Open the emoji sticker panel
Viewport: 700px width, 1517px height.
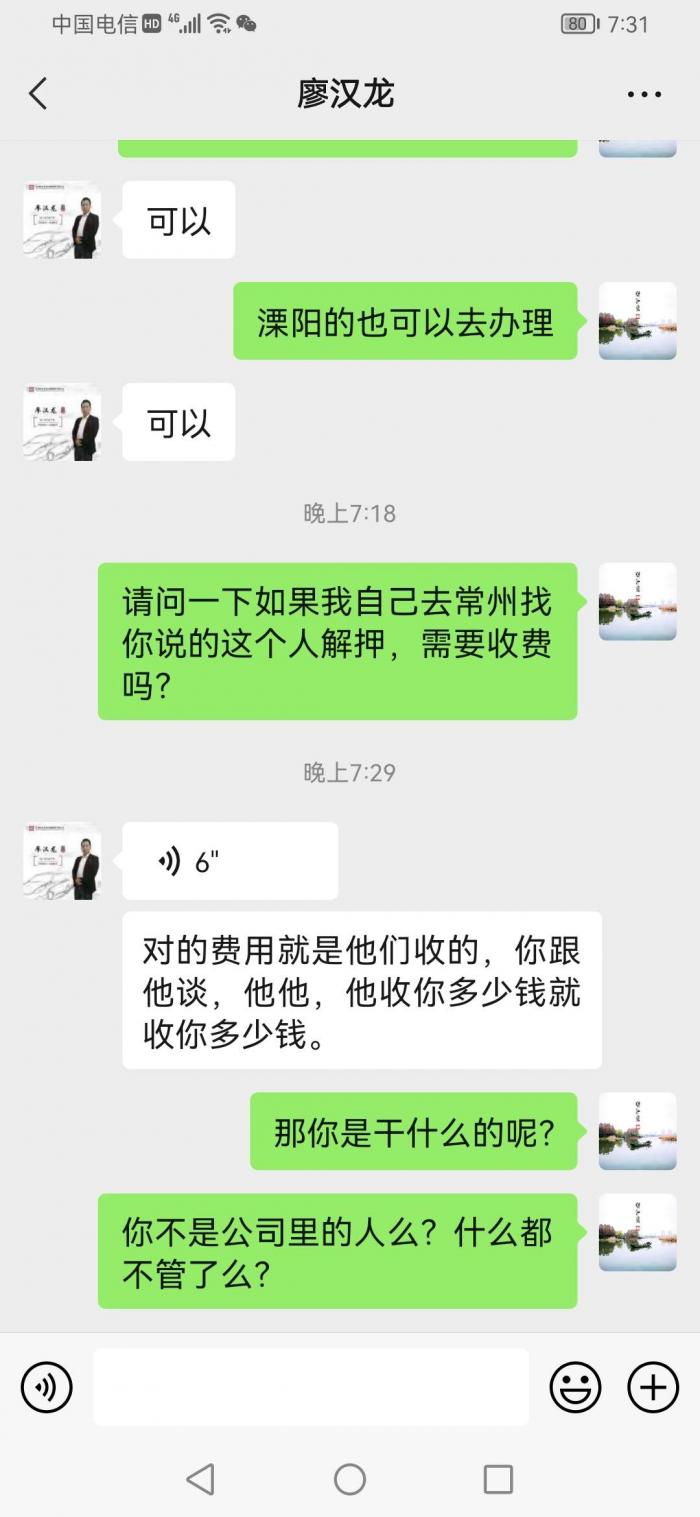pyautogui.click(x=576, y=1387)
